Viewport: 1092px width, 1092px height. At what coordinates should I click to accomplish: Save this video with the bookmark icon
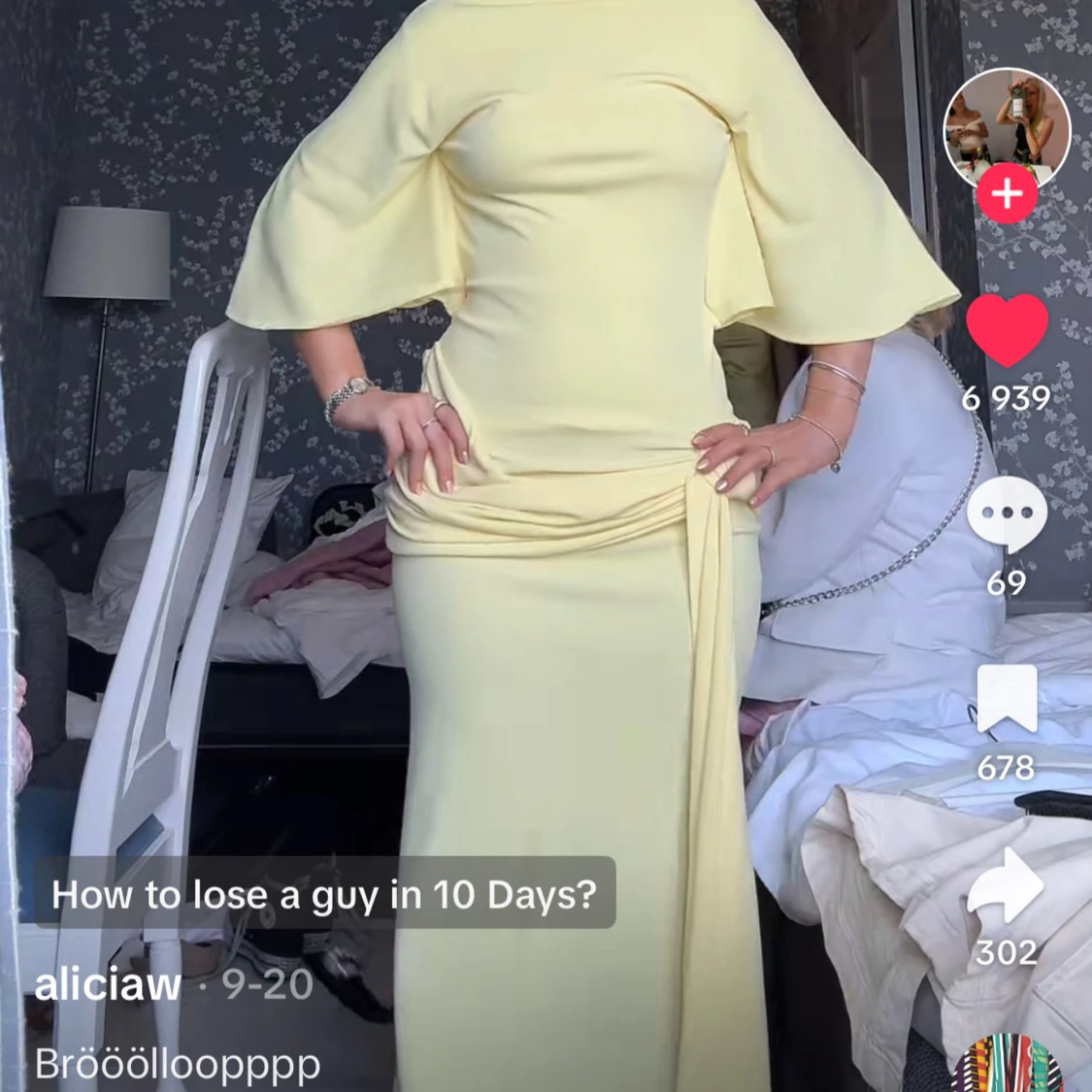click(1007, 699)
